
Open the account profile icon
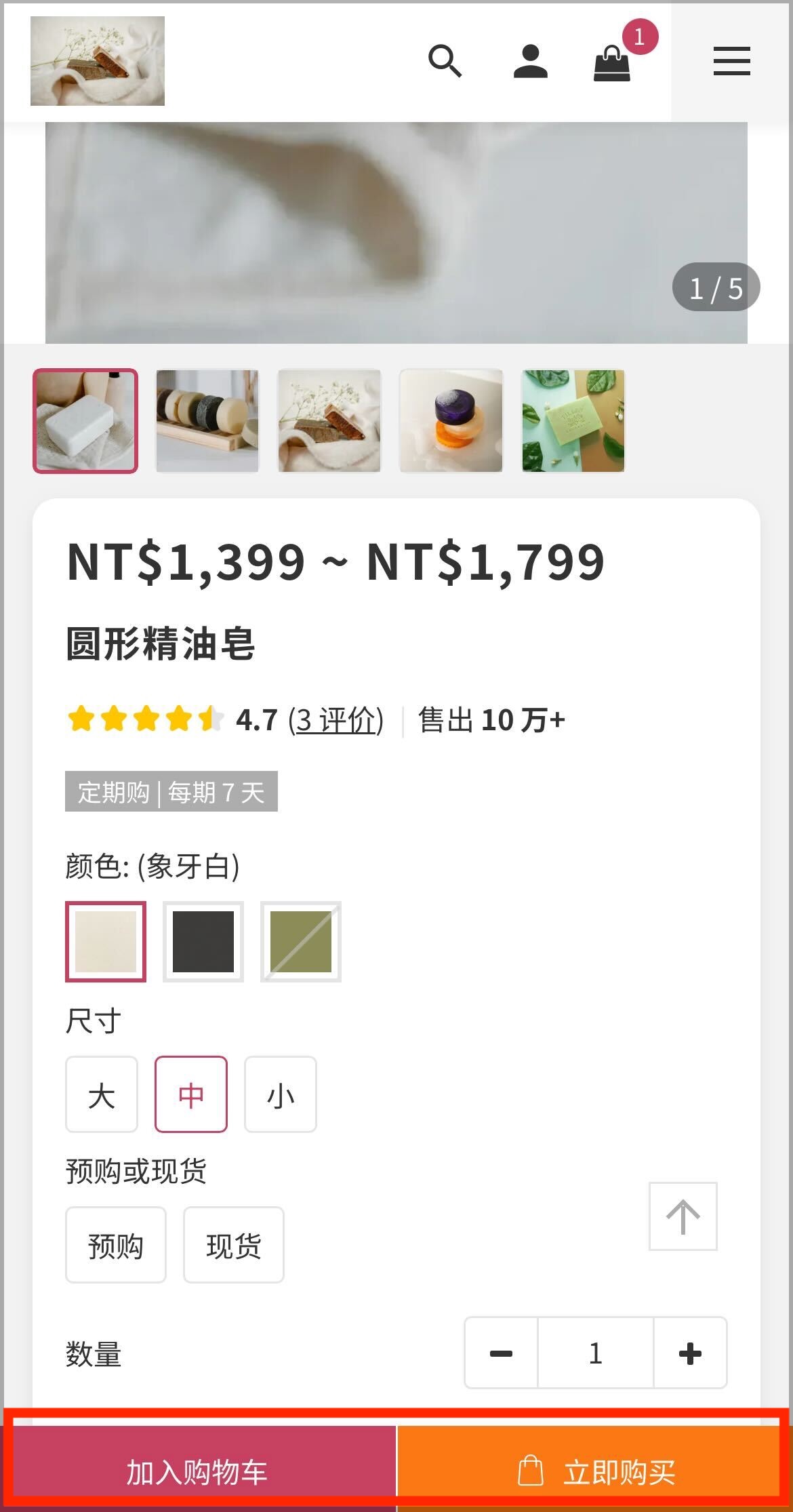point(530,61)
